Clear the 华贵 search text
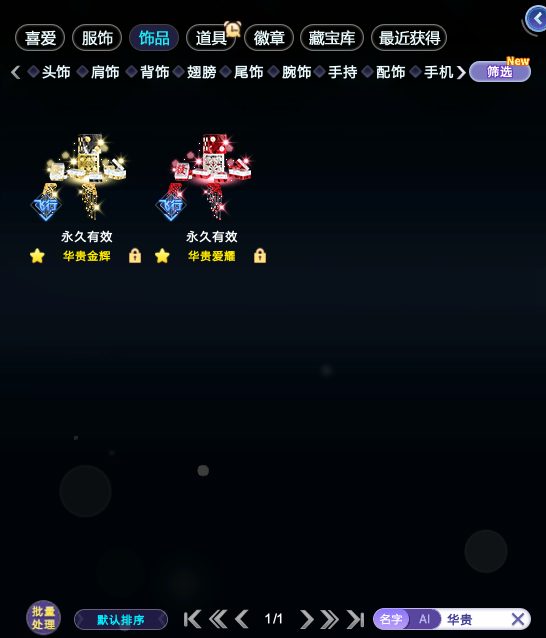Screen dimensions: 546x638 518,619
